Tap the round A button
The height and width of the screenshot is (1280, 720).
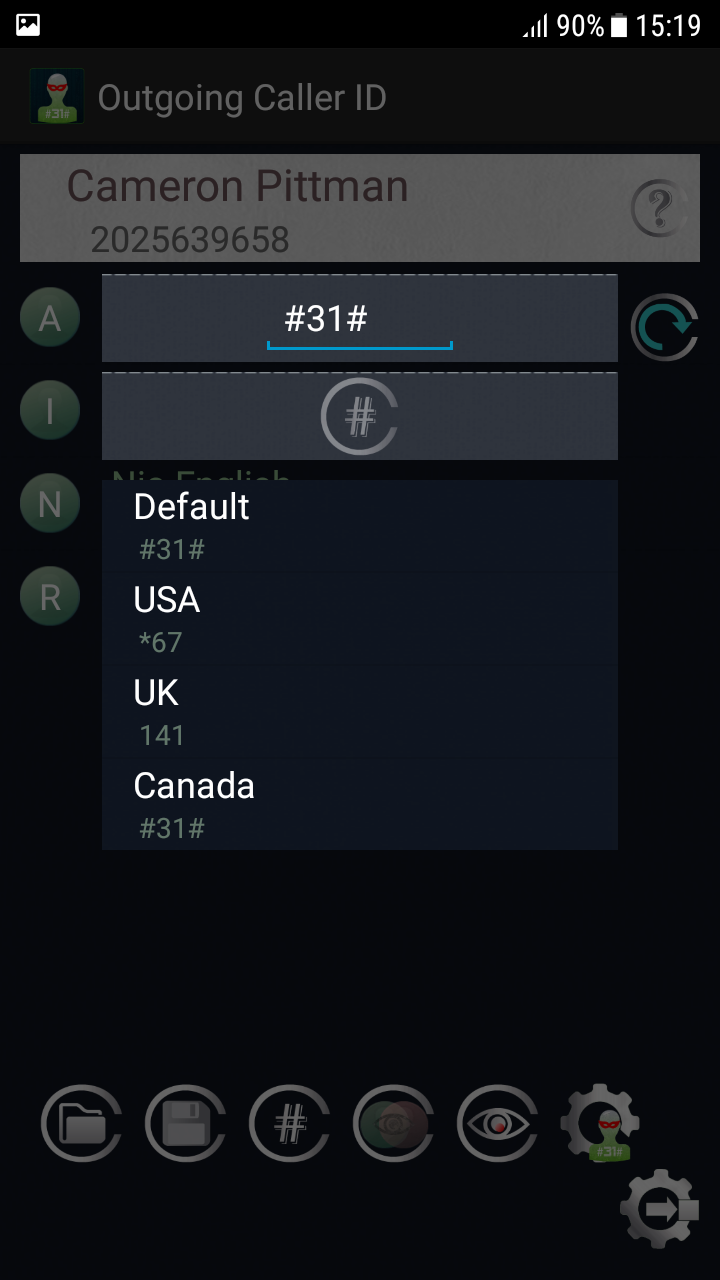pos(50,318)
